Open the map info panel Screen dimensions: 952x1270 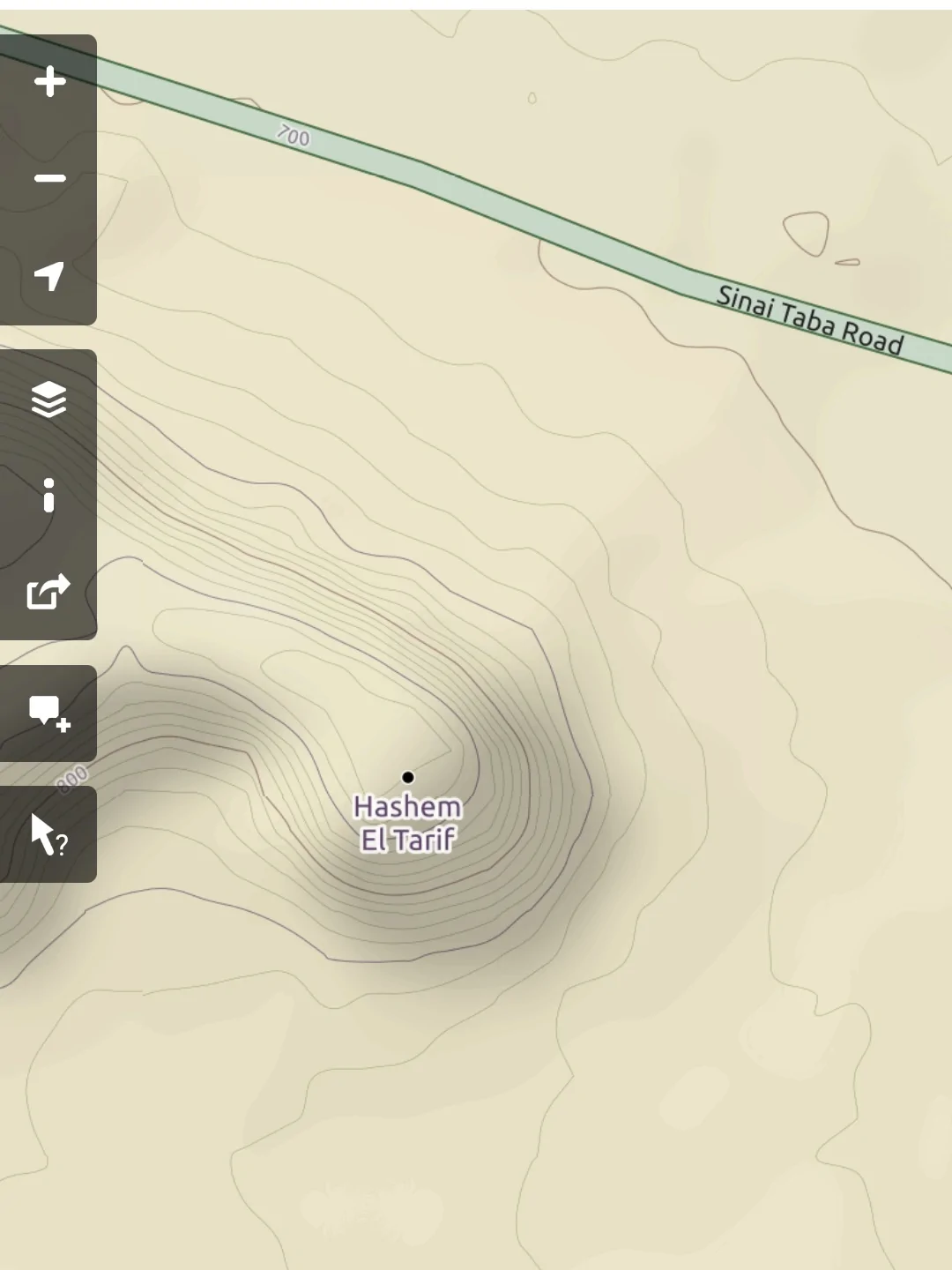49,496
